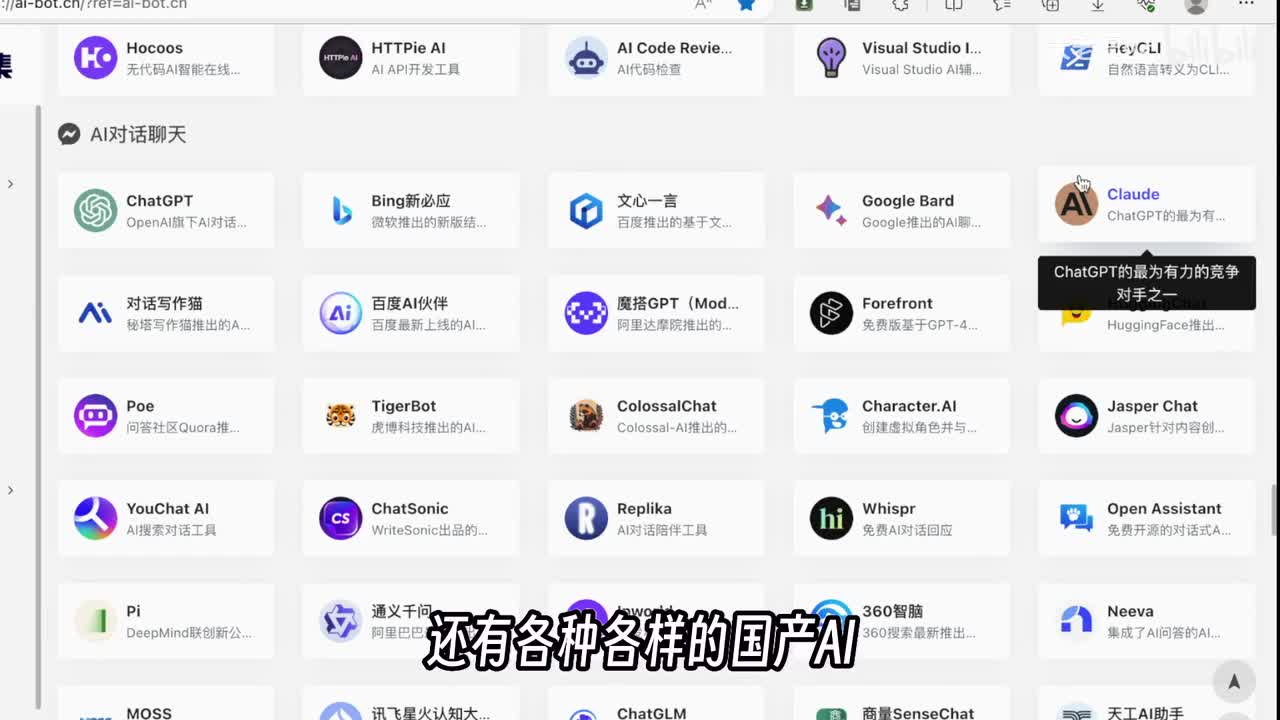The width and height of the screenshot is (1280, 720).
Task: Select the Jasper Chat card
Action: pyautogui.click(x=1146, y=416)
